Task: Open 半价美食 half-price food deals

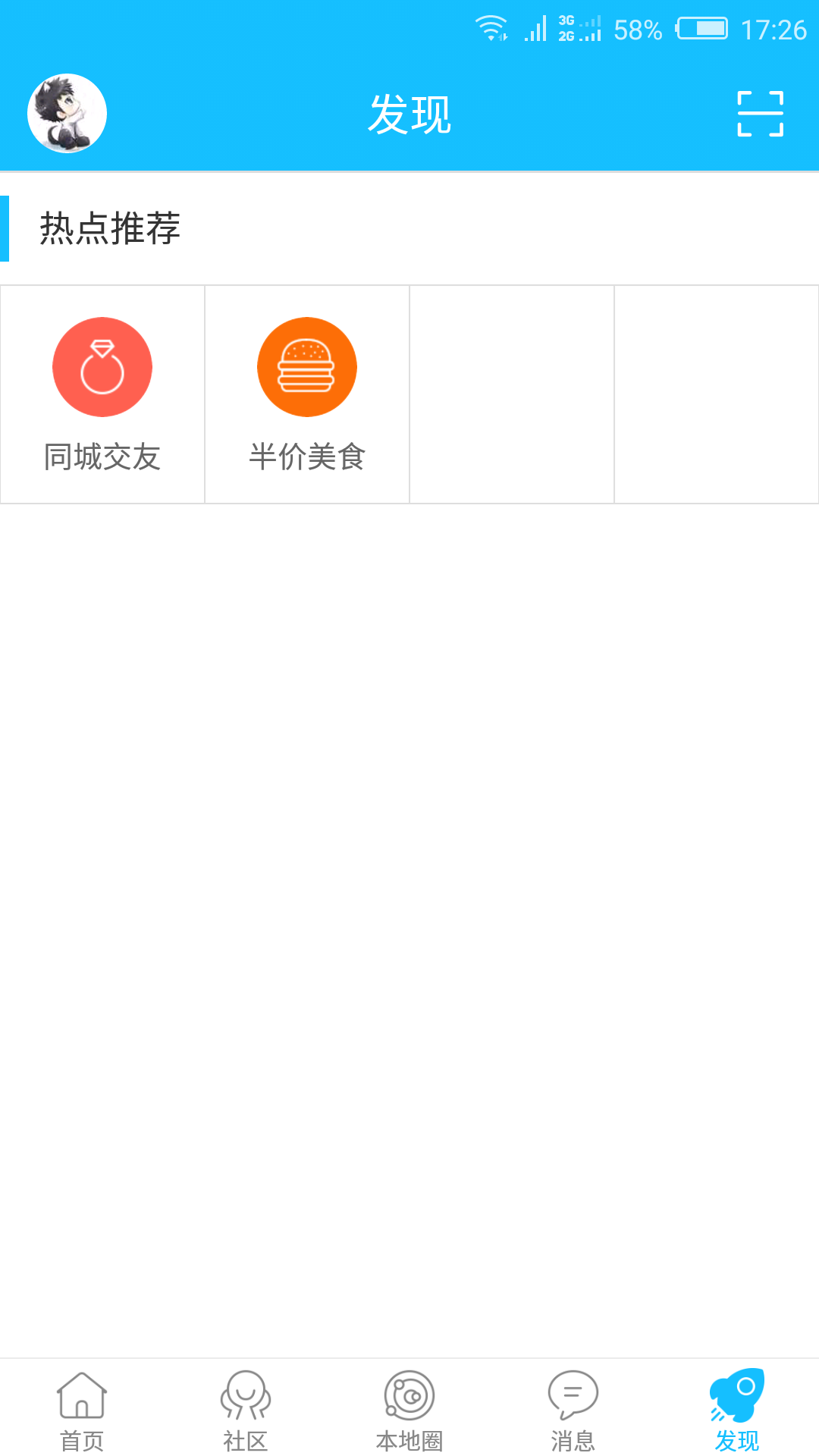Action: 306,366
